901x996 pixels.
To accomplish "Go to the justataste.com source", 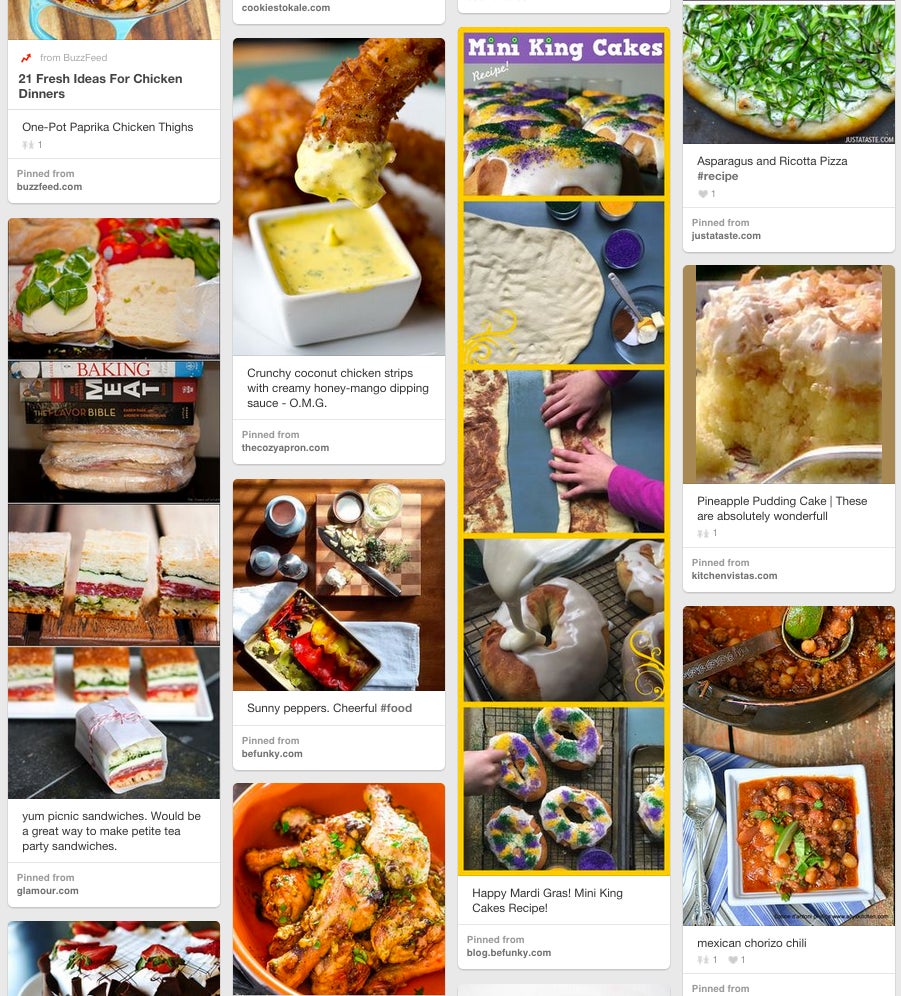I will coord(726,236).
